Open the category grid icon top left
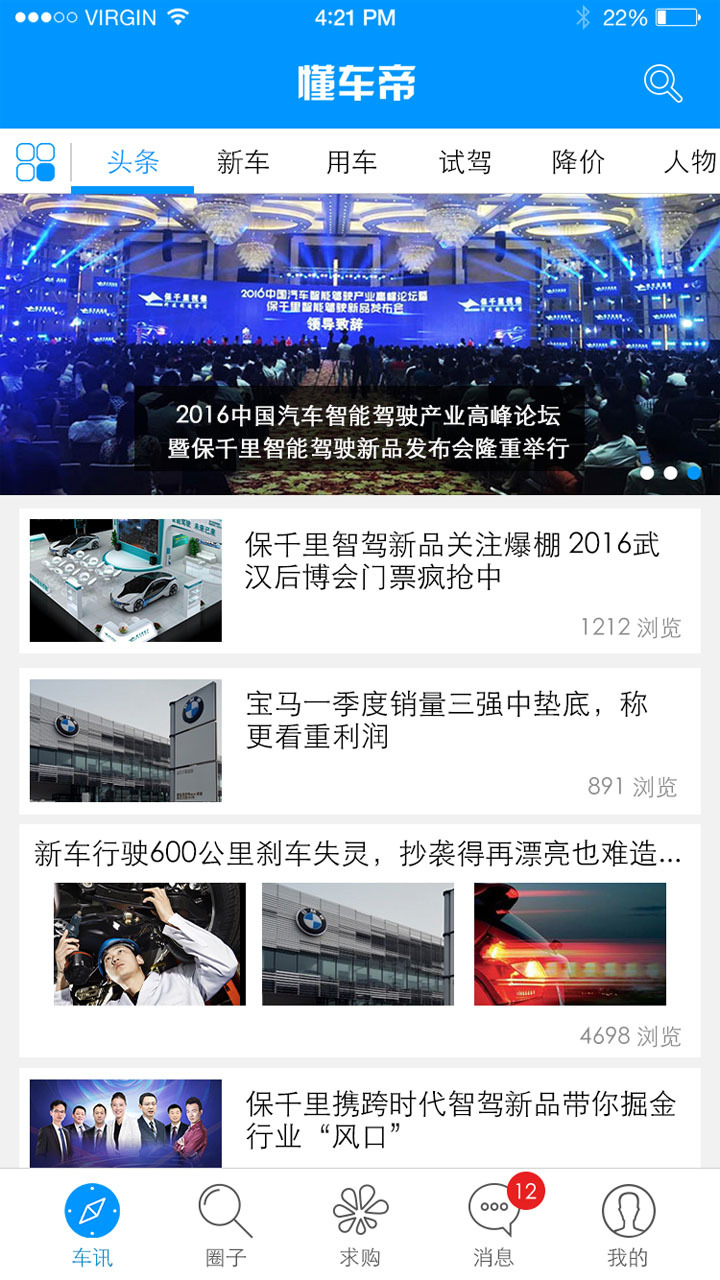Image resolution: width=720 pixels, height=1280 pixels. (38, 161)
